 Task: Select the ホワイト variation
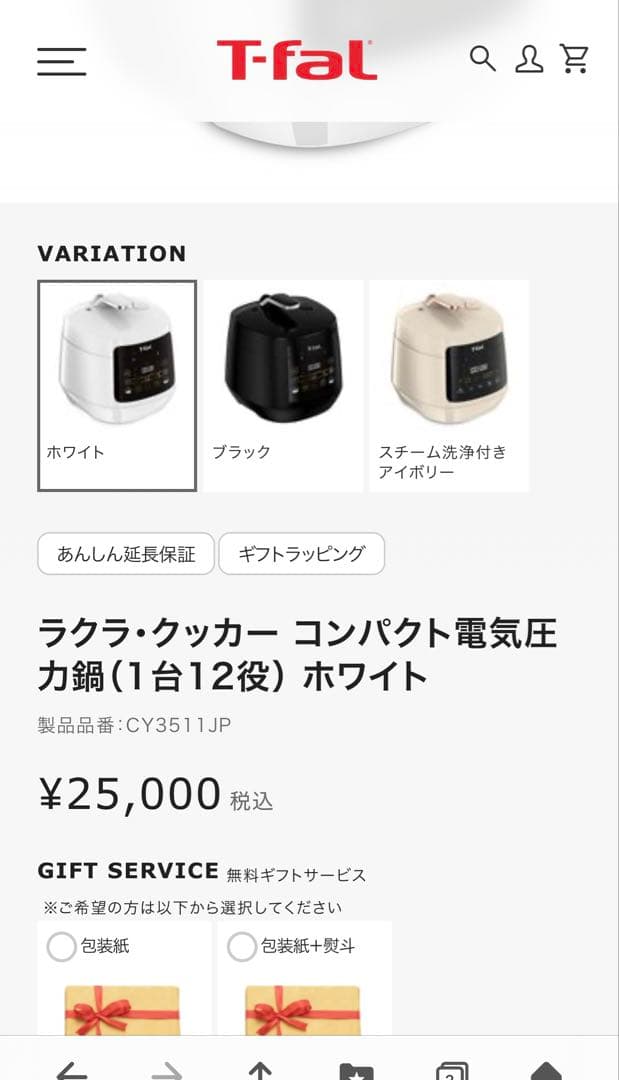click(x=117, y=386)
